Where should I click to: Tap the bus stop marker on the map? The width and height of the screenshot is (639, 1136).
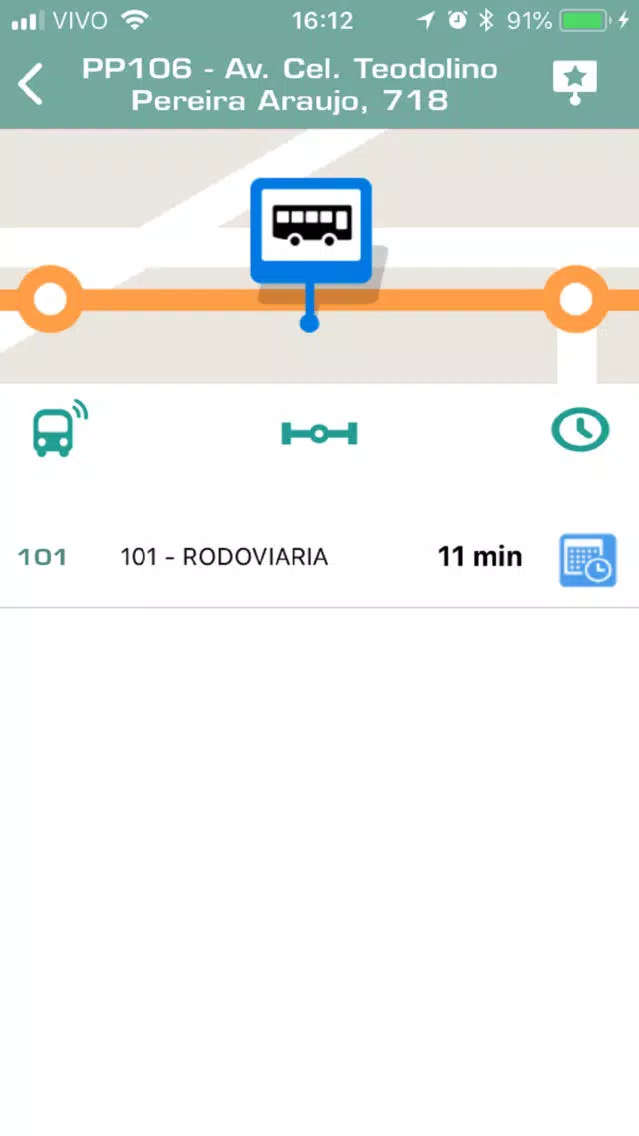tap(311, 230)
